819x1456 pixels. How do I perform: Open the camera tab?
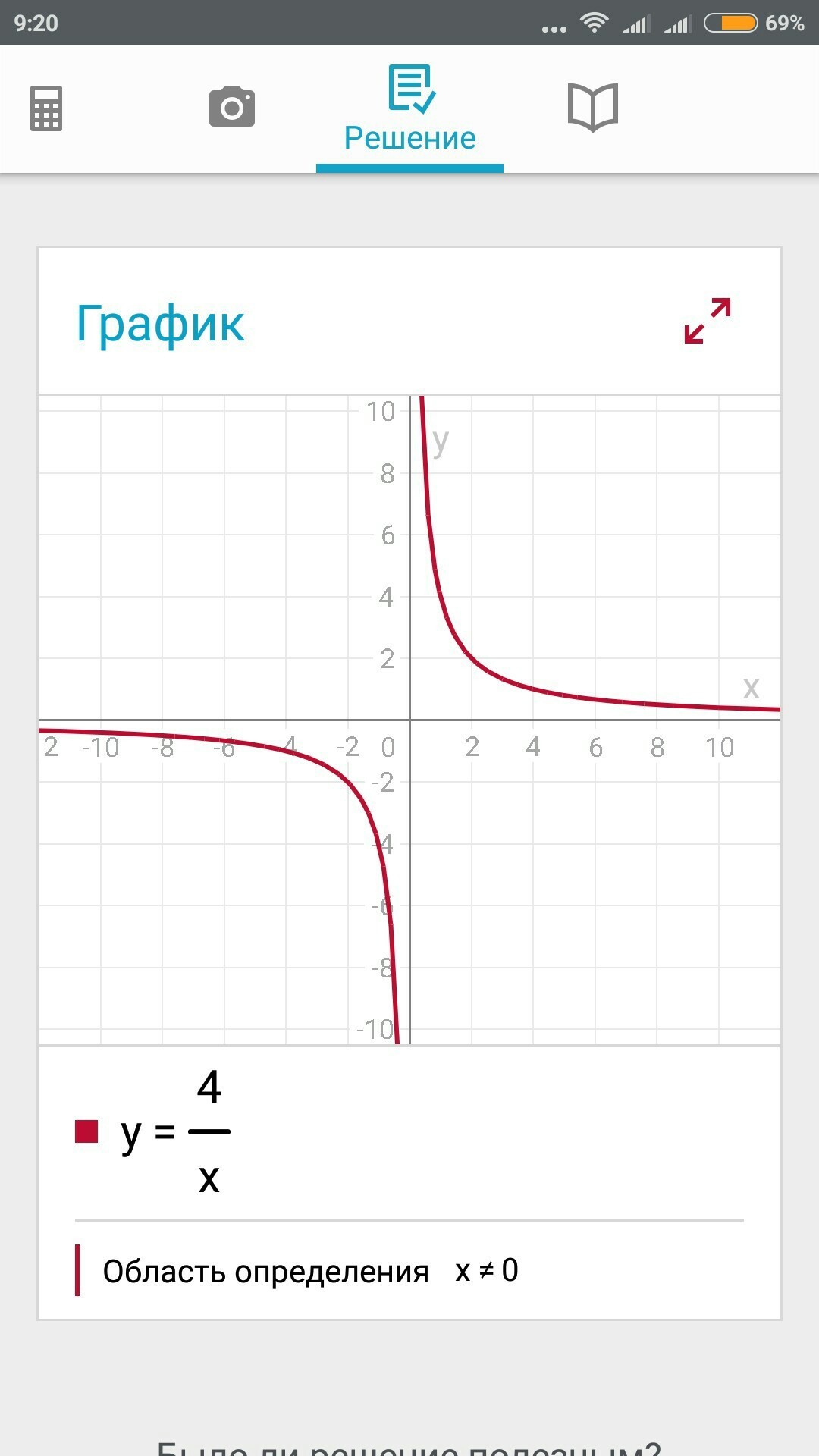(232, 107)
